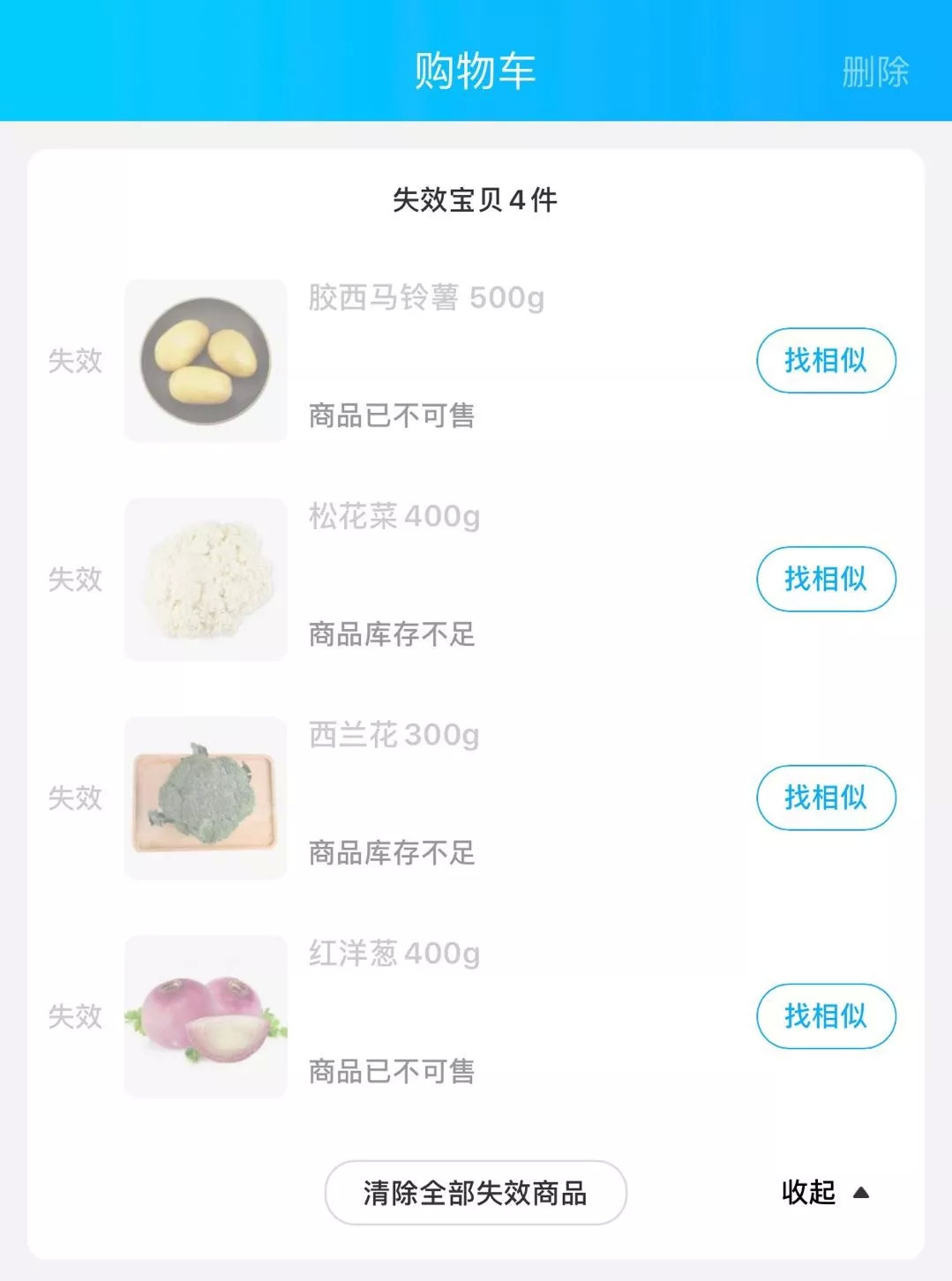The width and height of the screenshot is (952, 1281).
Task: Open the 西兰花 product image
Action: tap(206, 798)
